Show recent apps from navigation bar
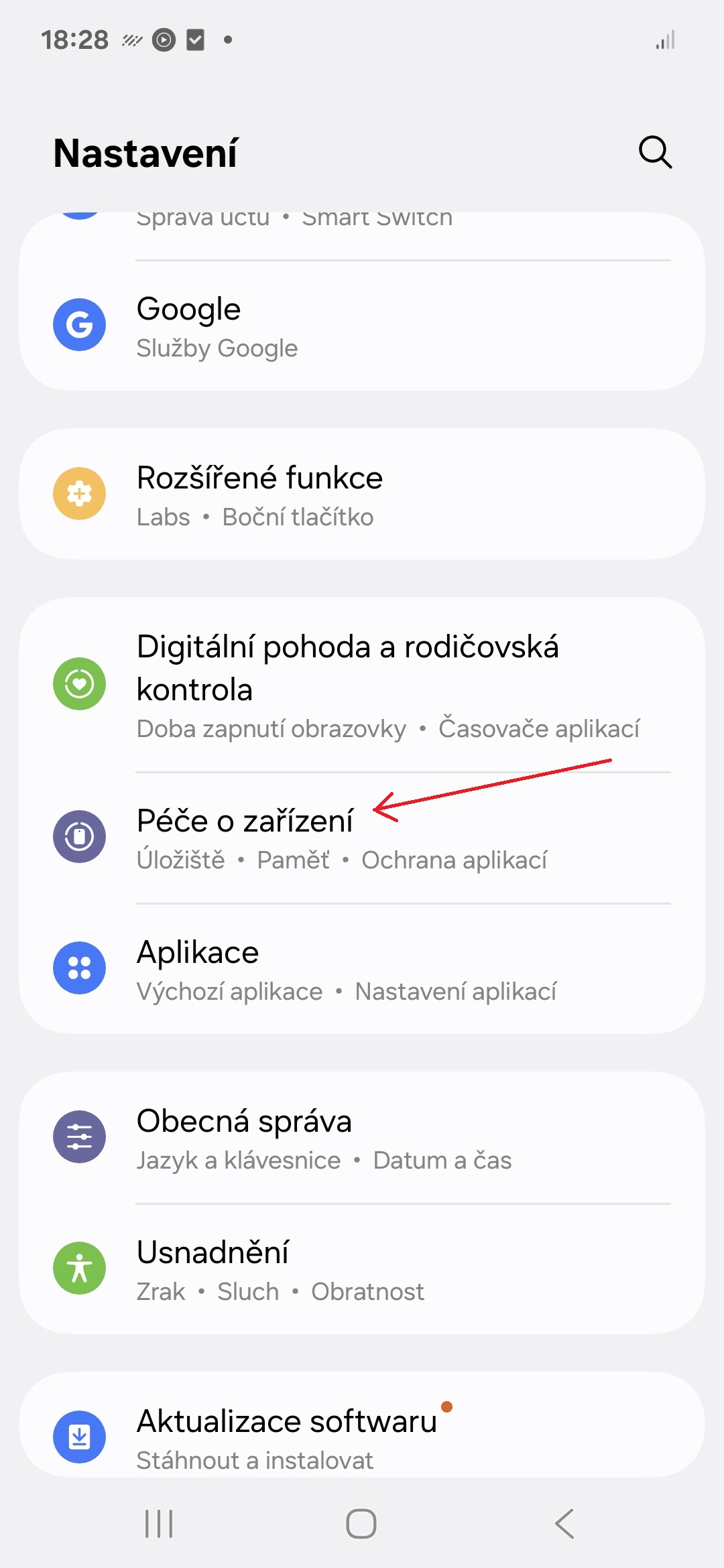This screenshot has width=724, height=1568. (x=159, y=1524)
